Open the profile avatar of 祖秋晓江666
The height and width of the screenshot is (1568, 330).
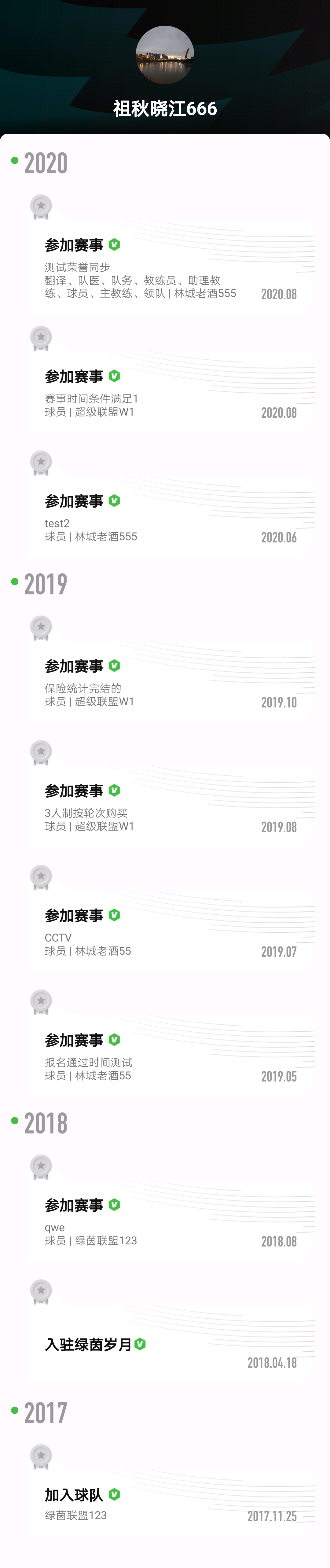tap(164, 55)
